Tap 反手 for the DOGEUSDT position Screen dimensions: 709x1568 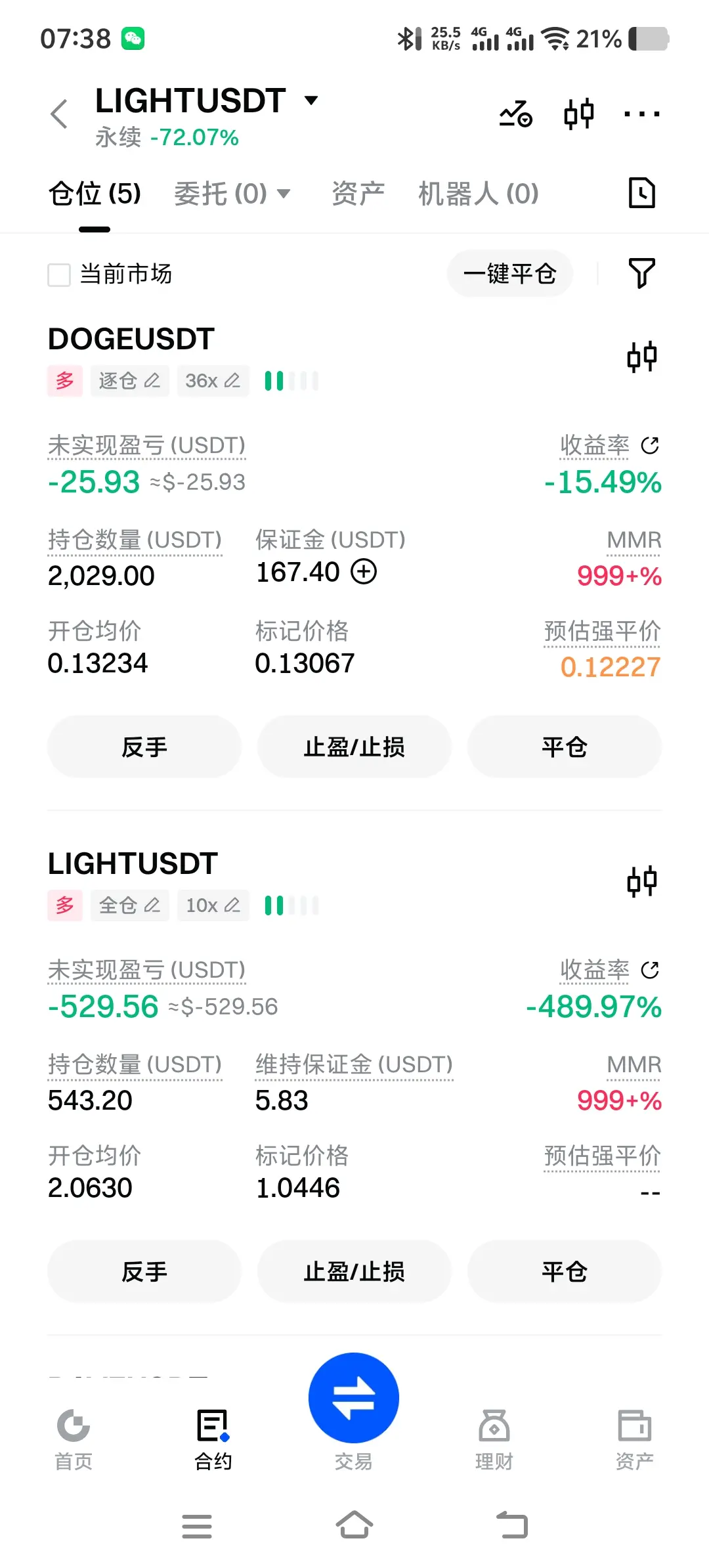point(144,747)
